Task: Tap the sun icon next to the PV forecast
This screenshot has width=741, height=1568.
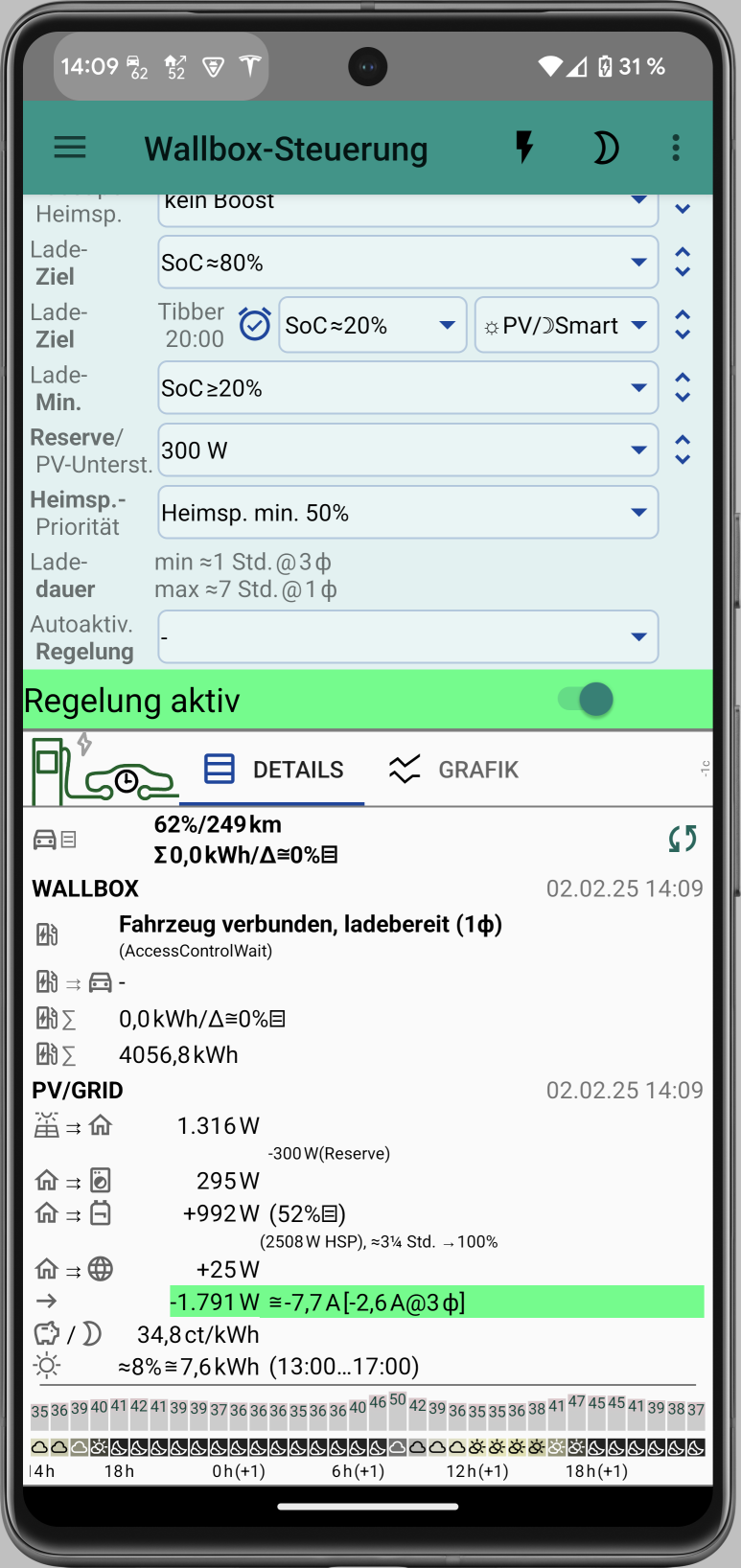Action: pyautogui.click(x=46, y=1366)
